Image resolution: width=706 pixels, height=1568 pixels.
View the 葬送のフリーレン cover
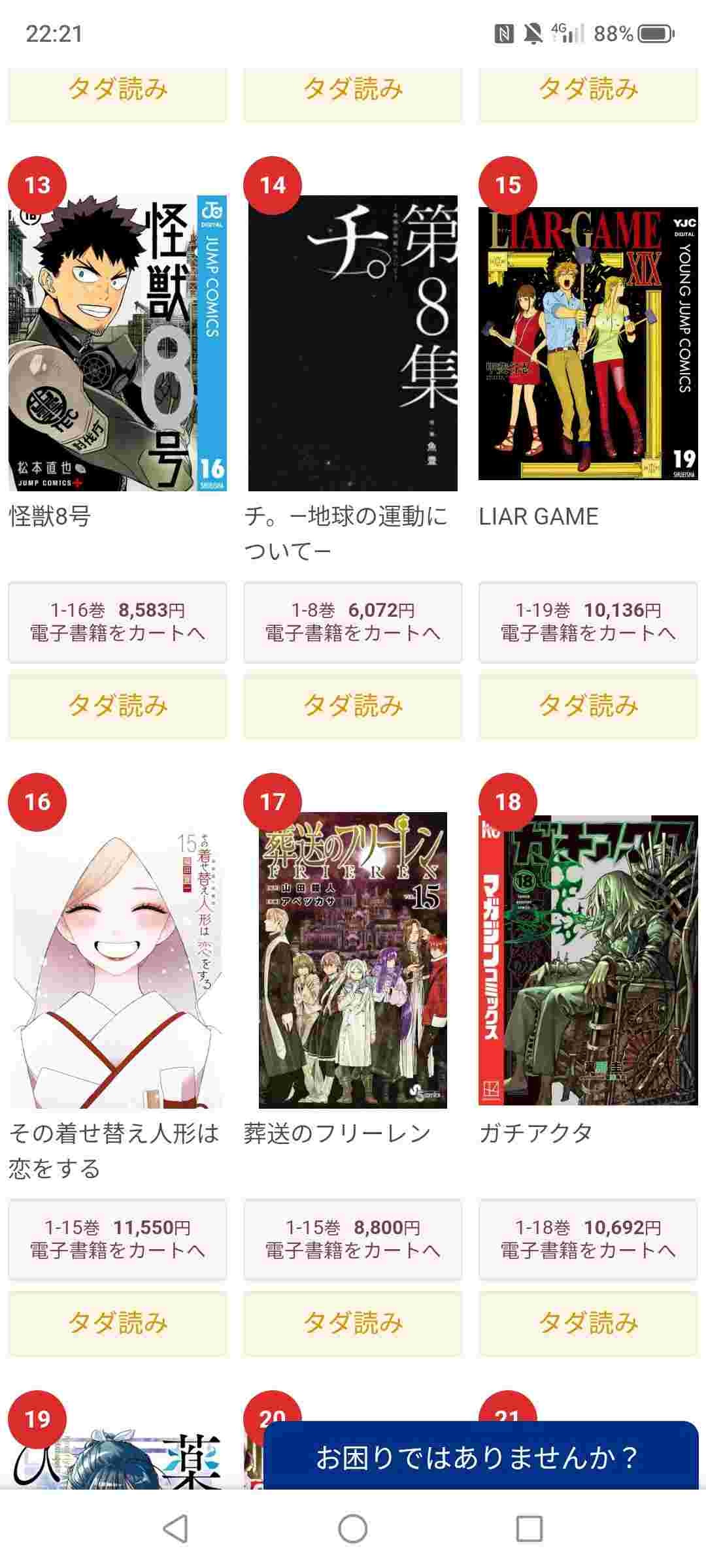tap(353, 960)
